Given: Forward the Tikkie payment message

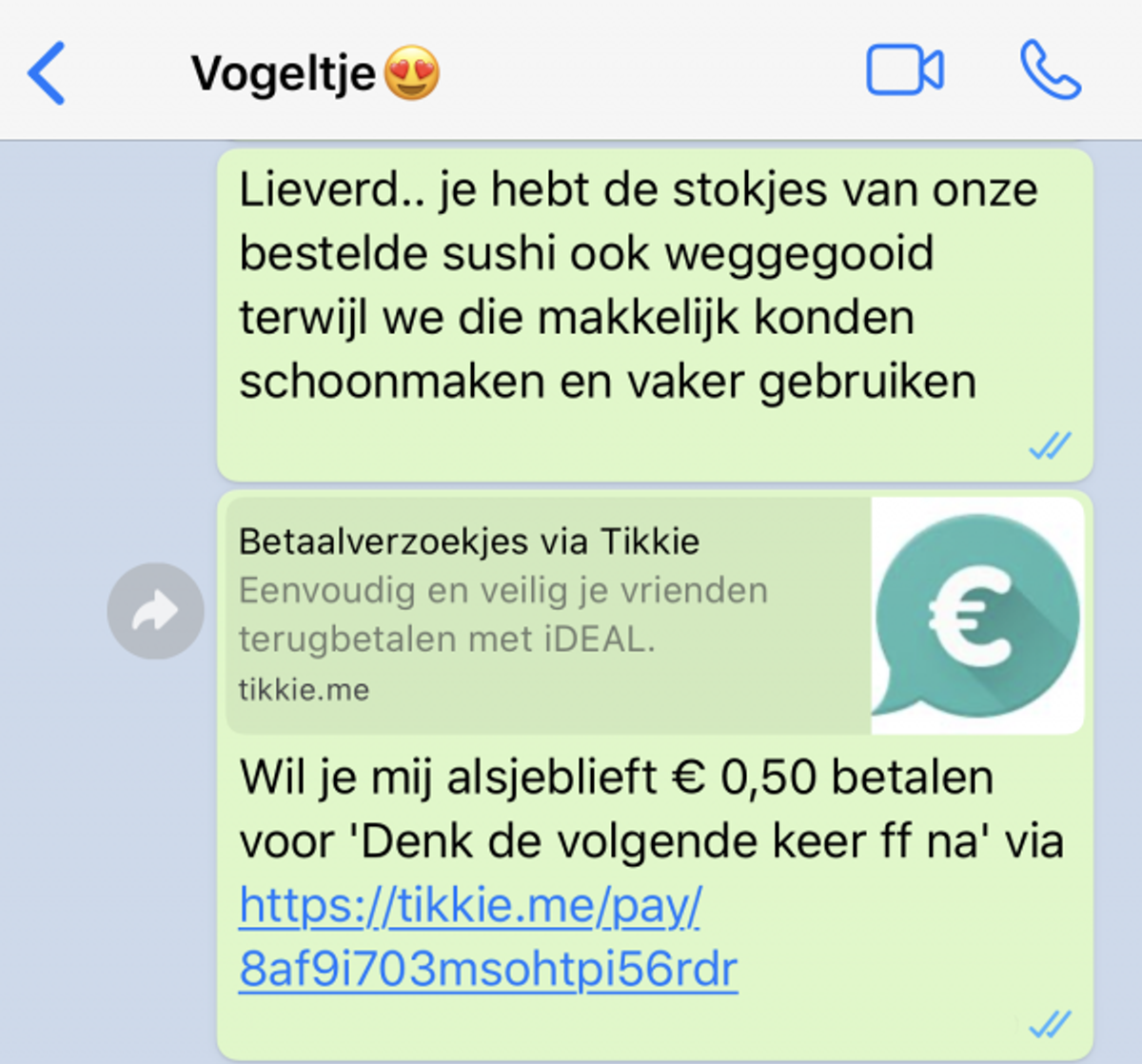Looking at the screenshot, I should tap(155, 611).
